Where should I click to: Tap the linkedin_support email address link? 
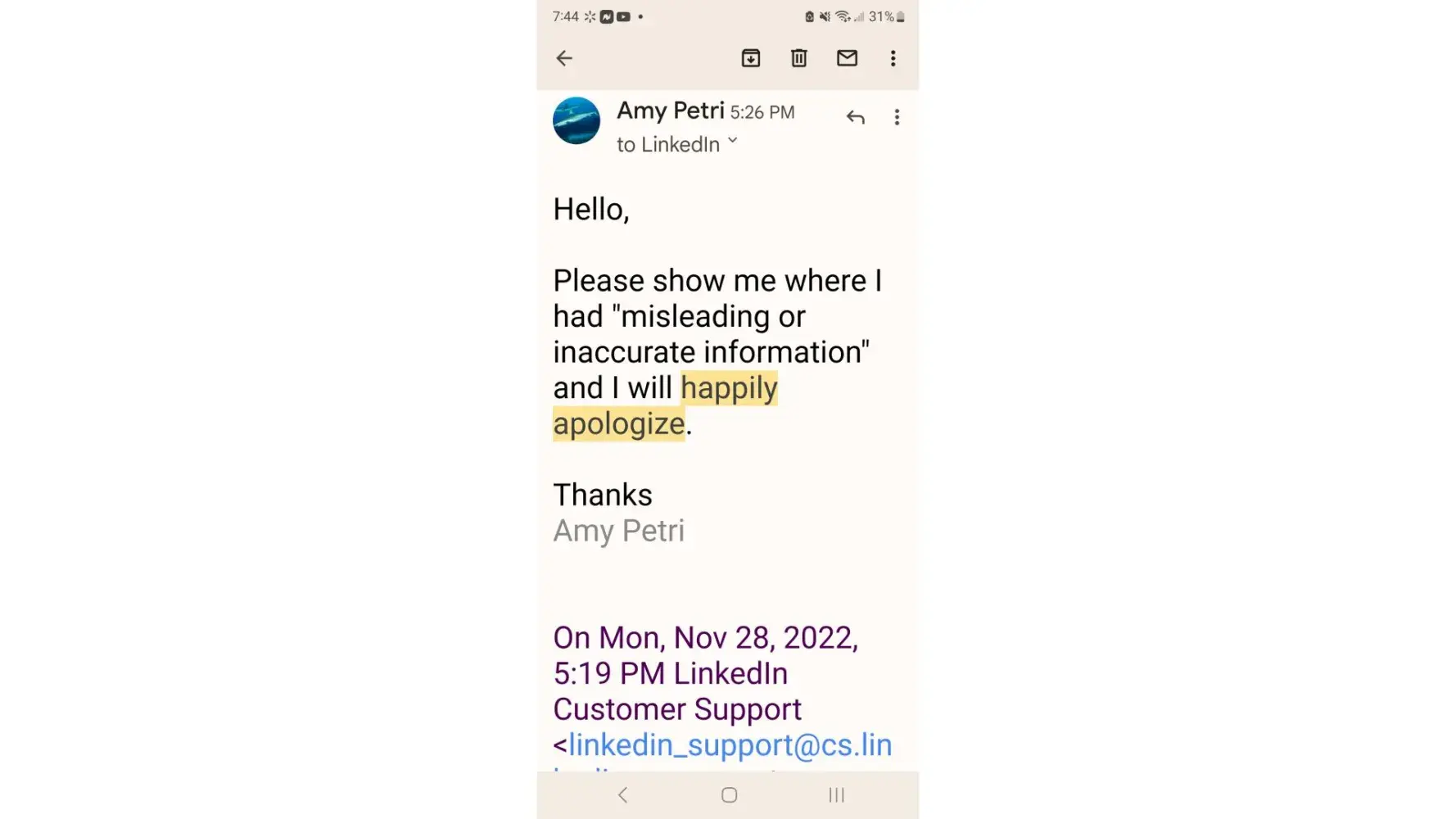[730, 745]
